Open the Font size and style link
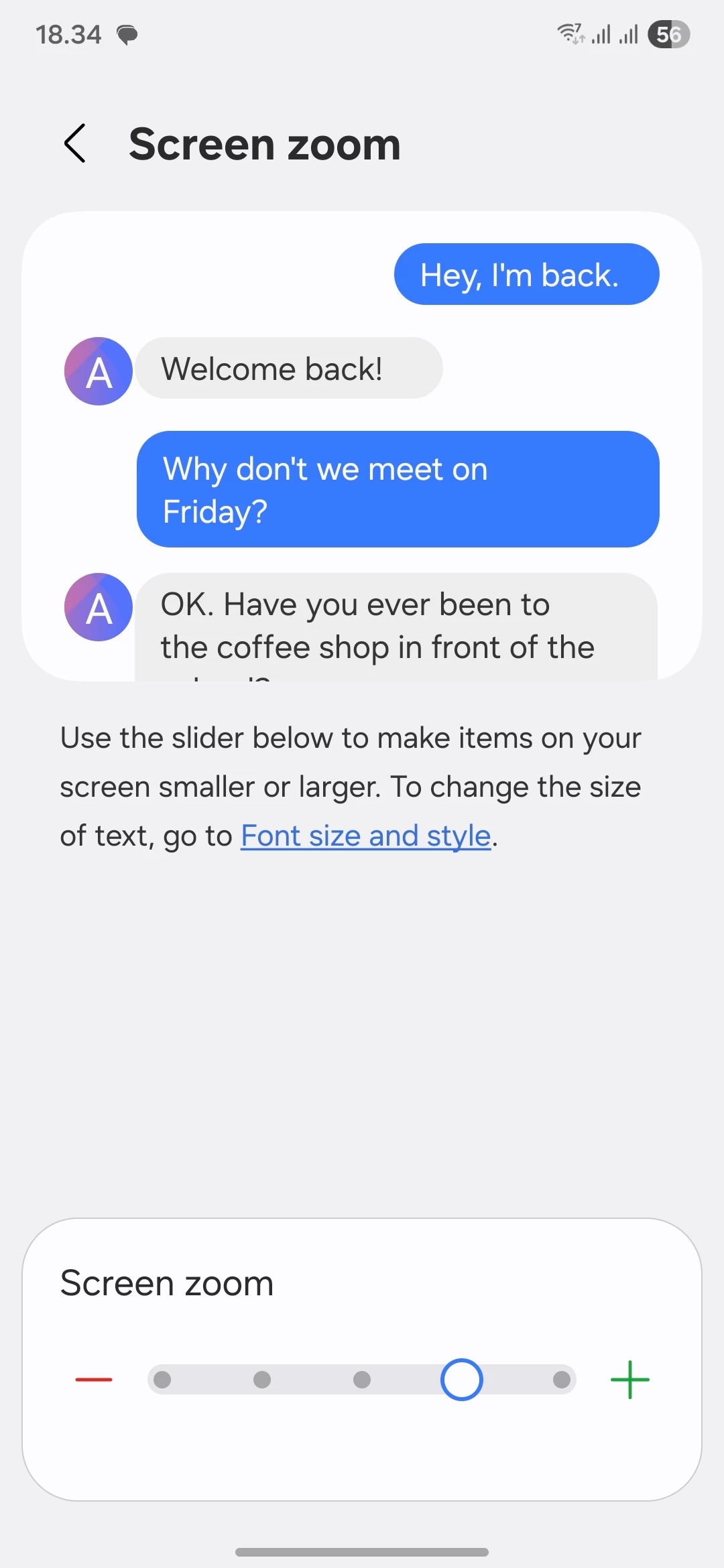This screenshot has height=1568, width=724. [x=365, y=836]
